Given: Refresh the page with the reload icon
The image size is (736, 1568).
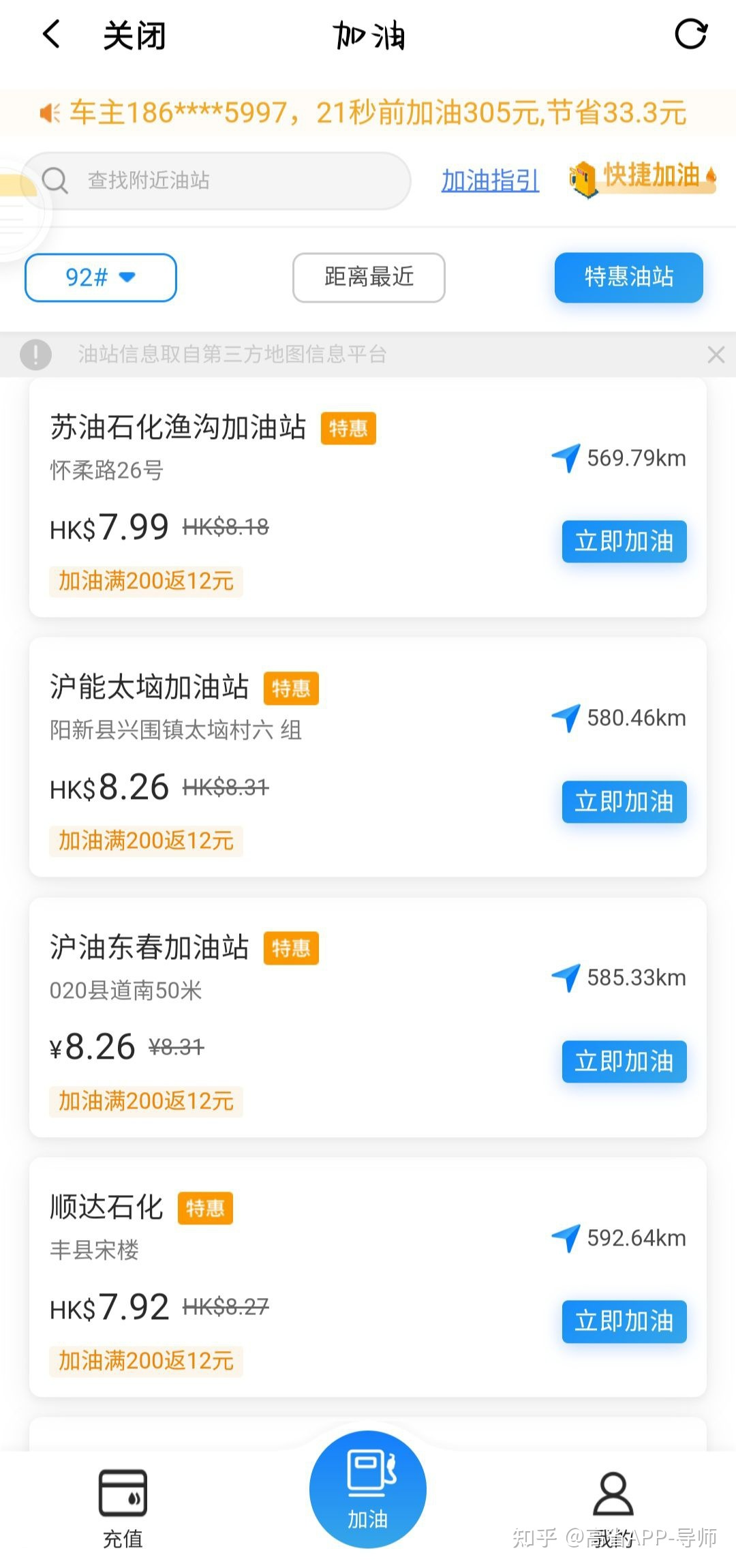Looking at the screenshot, I should tap(690, 34).
